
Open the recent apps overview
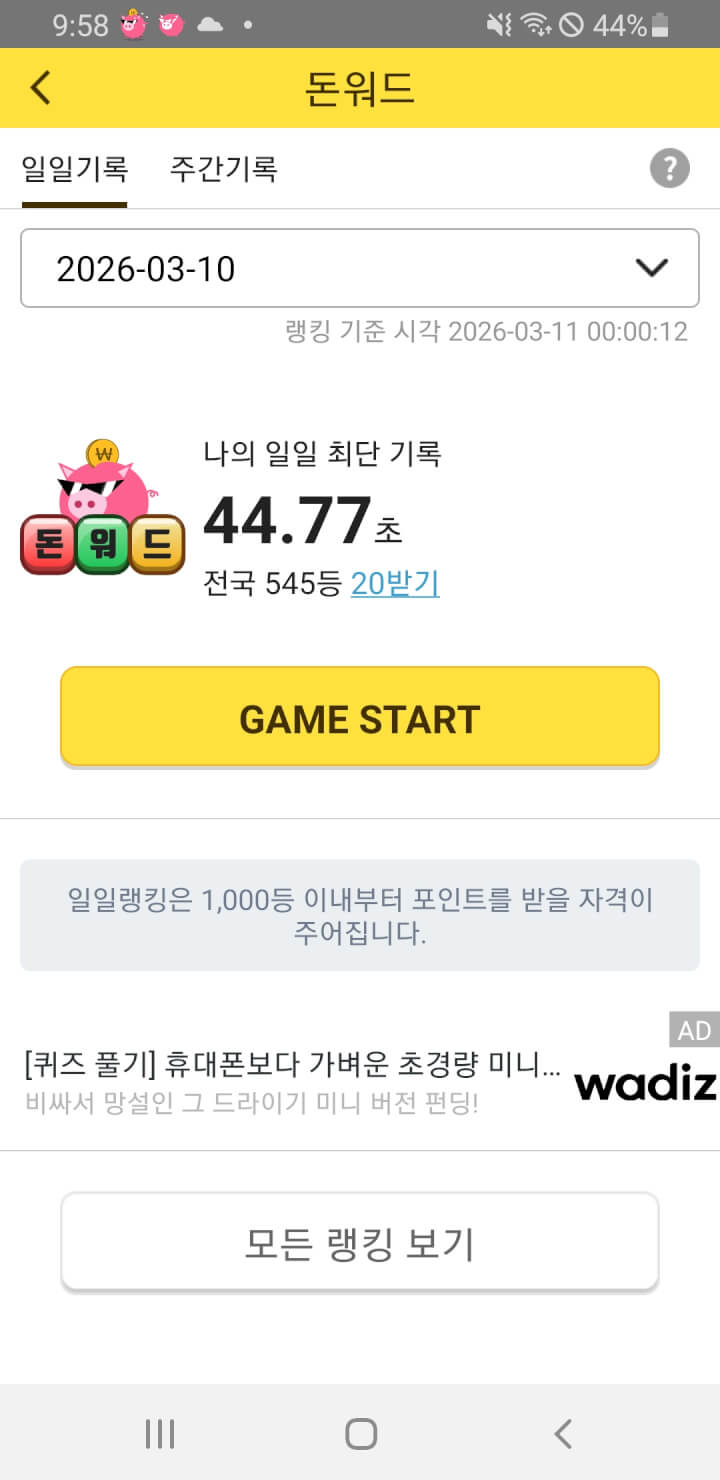(160, 1433)
